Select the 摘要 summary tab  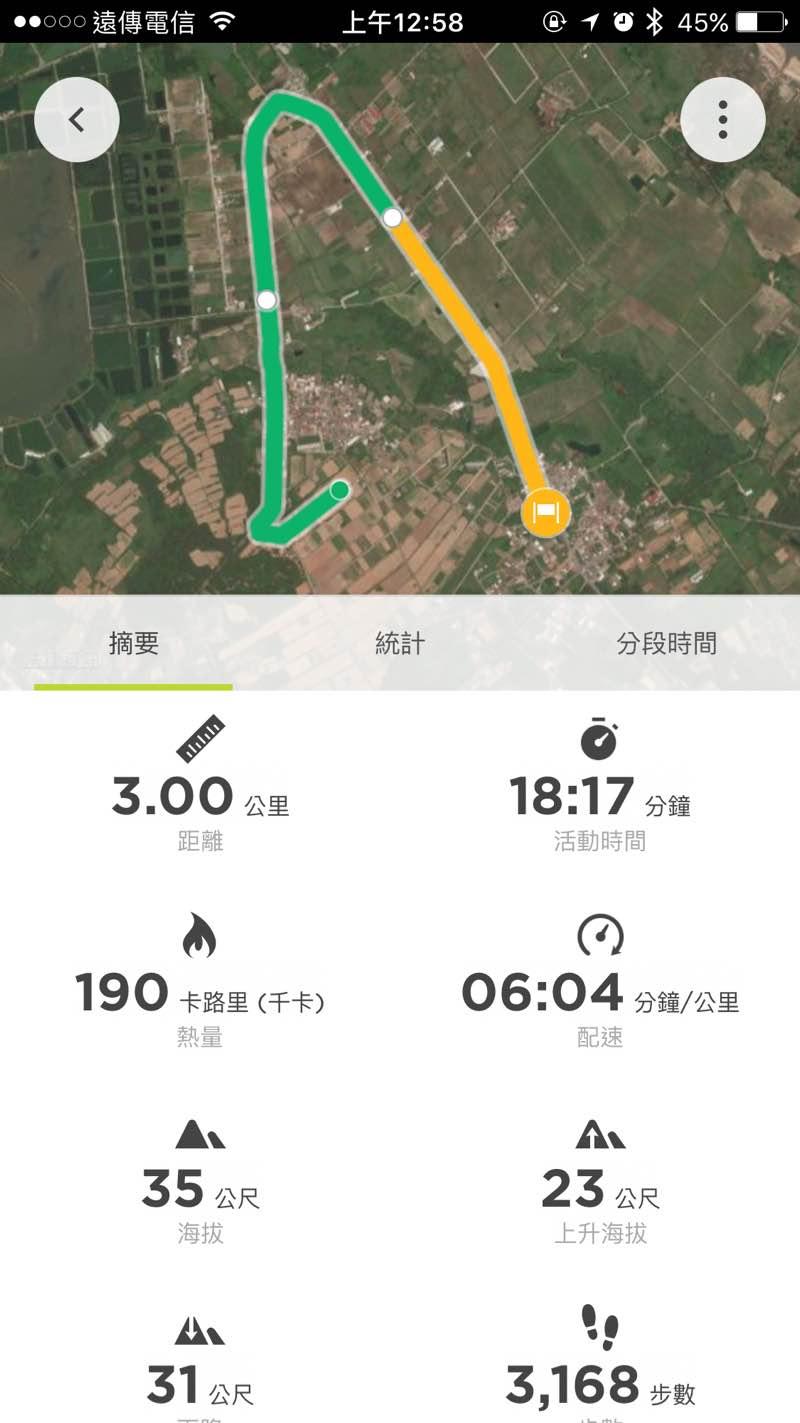[133, 644]
